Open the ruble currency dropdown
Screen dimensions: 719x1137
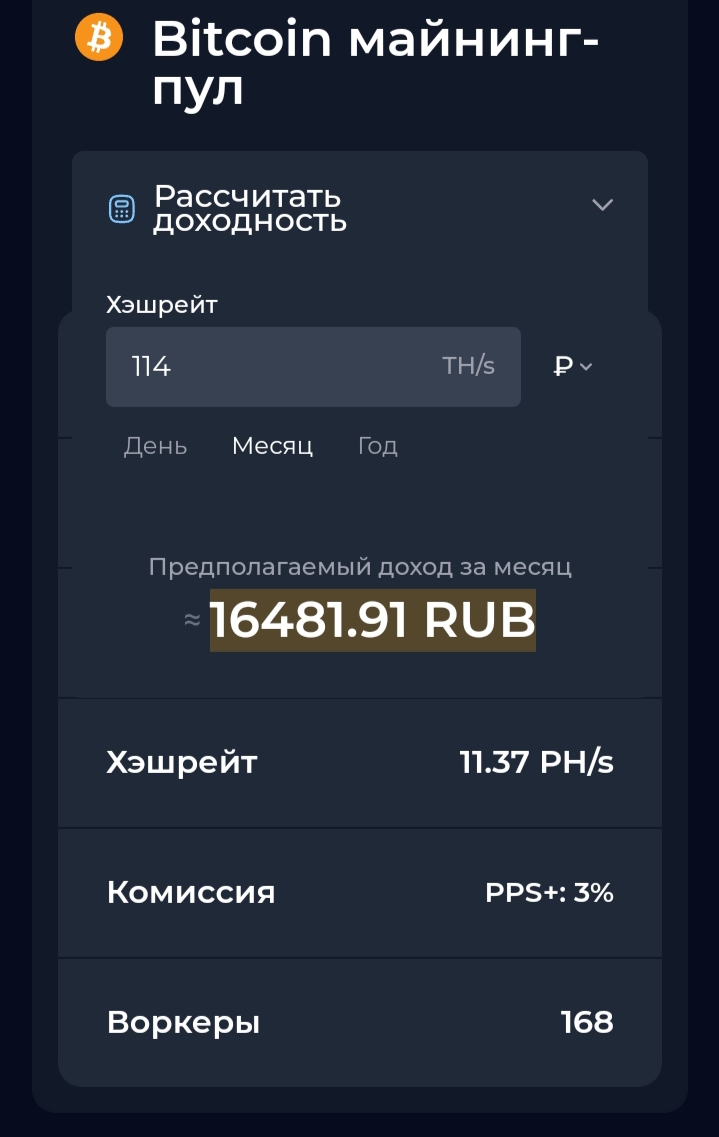click(572, 367)
